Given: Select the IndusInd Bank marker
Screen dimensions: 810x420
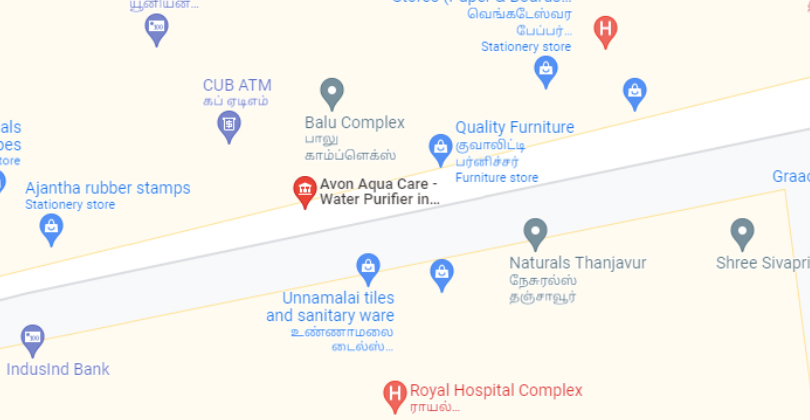Looking at the screenshot, I should click(33, 337).
